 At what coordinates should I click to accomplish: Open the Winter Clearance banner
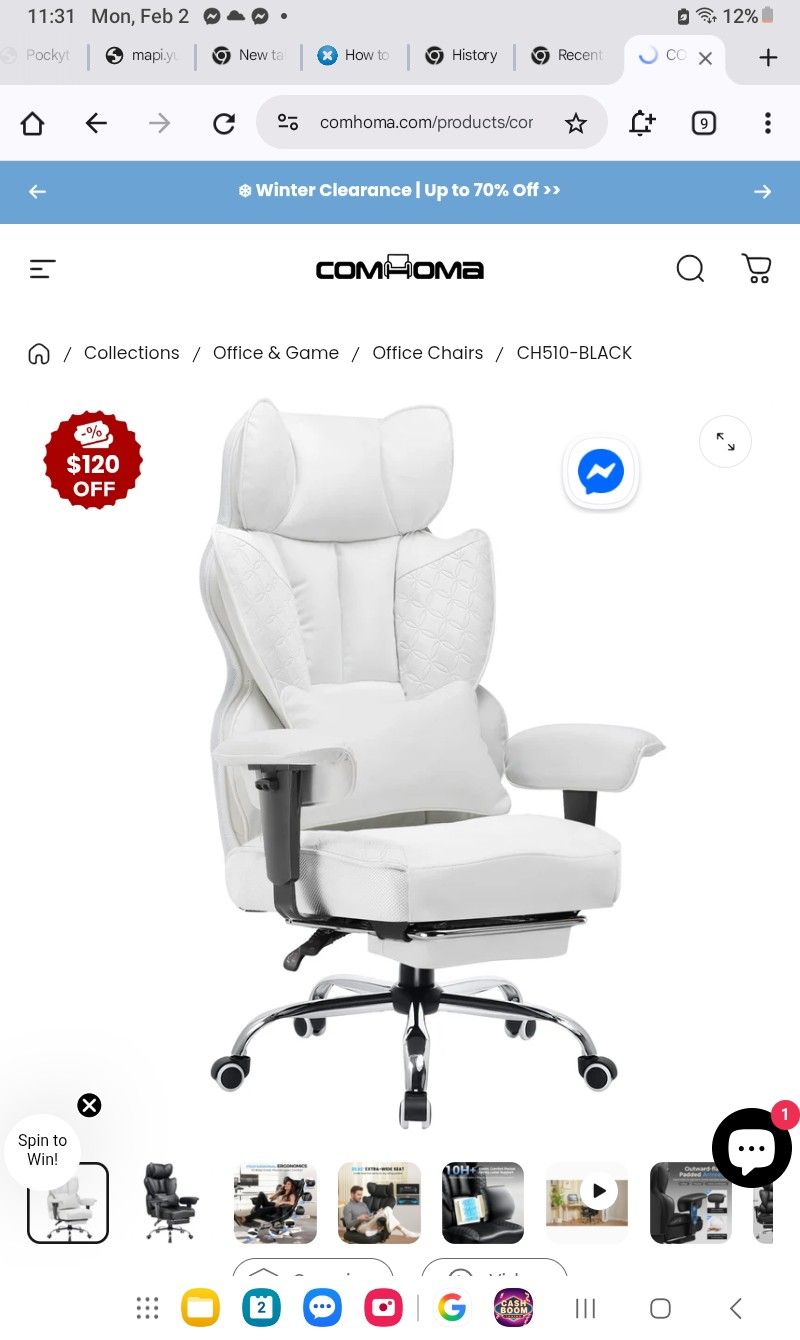(399, 191)
